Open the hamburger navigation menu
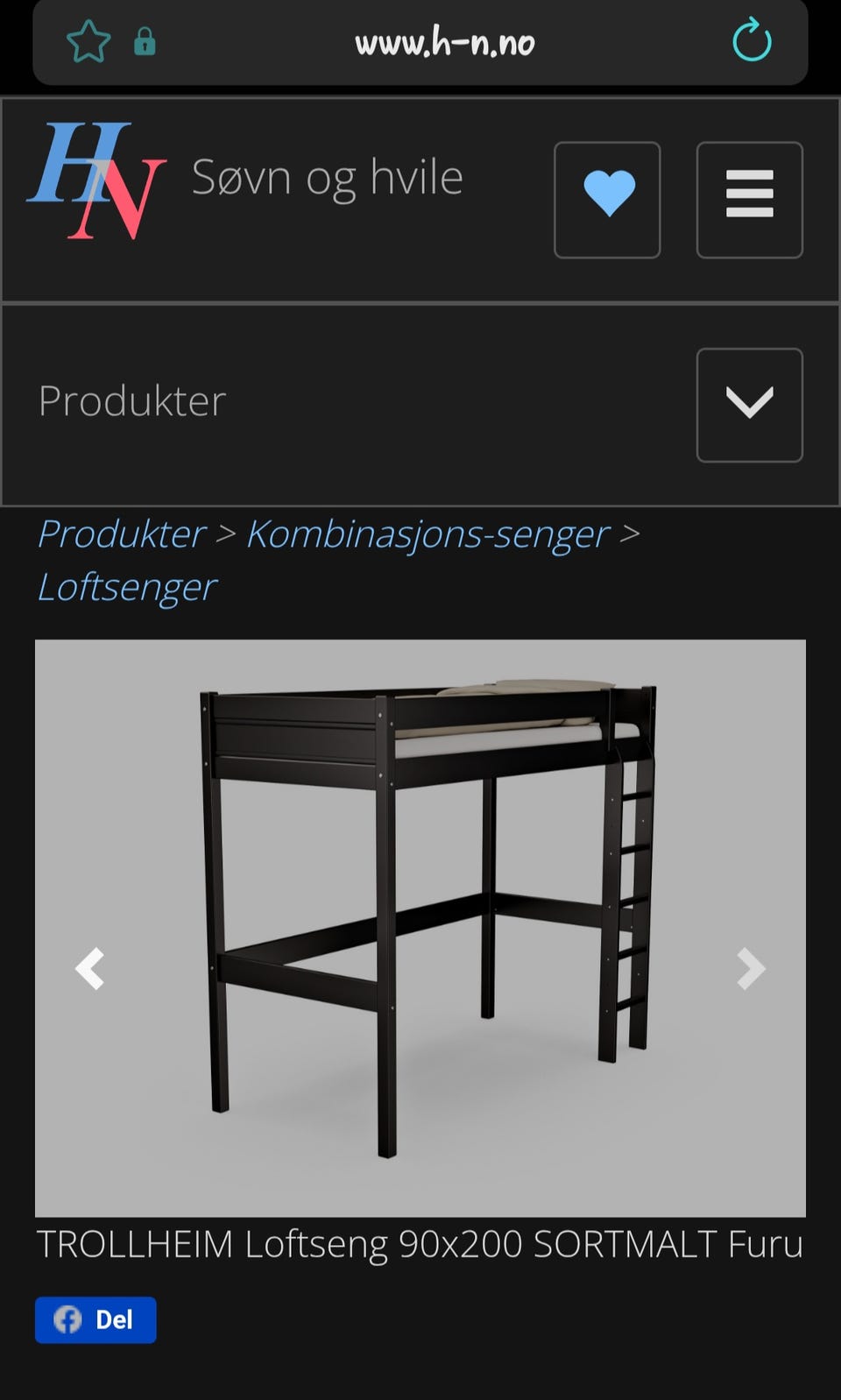The height and width of the screenshot is (1400, 841). point(749,199)
